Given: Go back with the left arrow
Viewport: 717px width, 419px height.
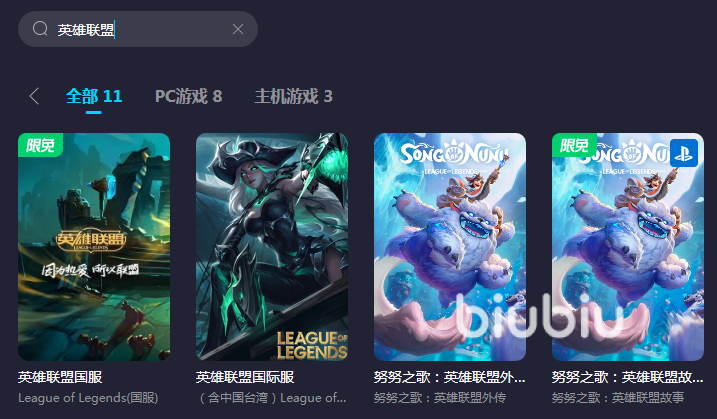Looking at the screenshot, I should [34, 96].
